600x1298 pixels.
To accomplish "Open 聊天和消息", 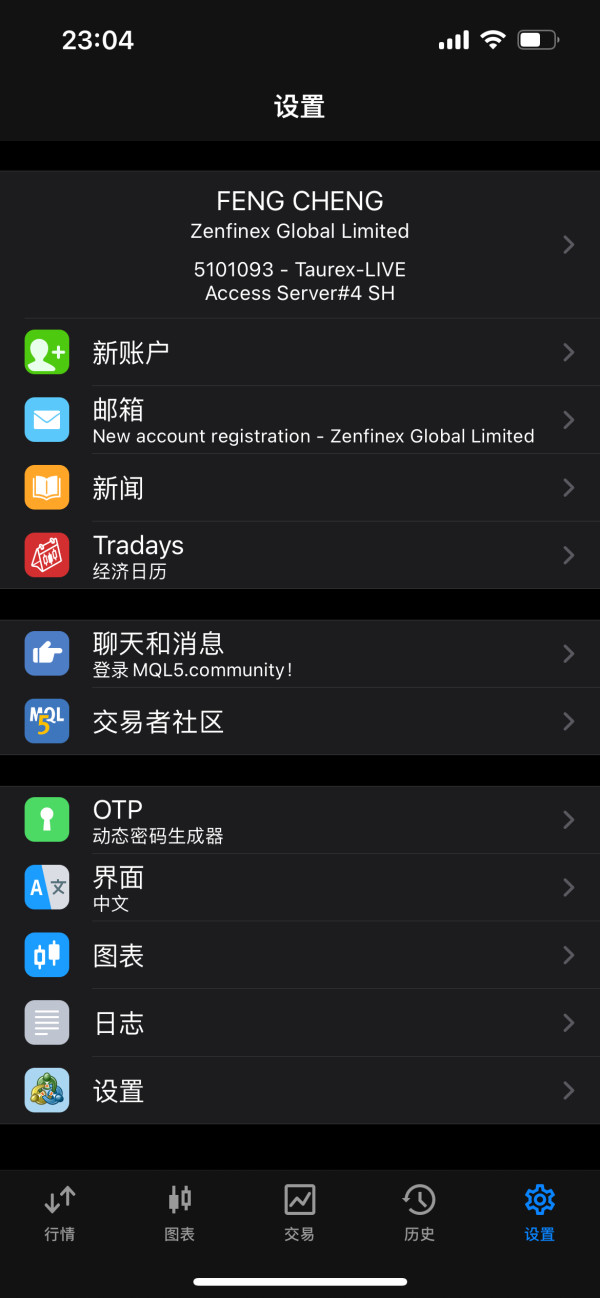I will tap(300, 654).
